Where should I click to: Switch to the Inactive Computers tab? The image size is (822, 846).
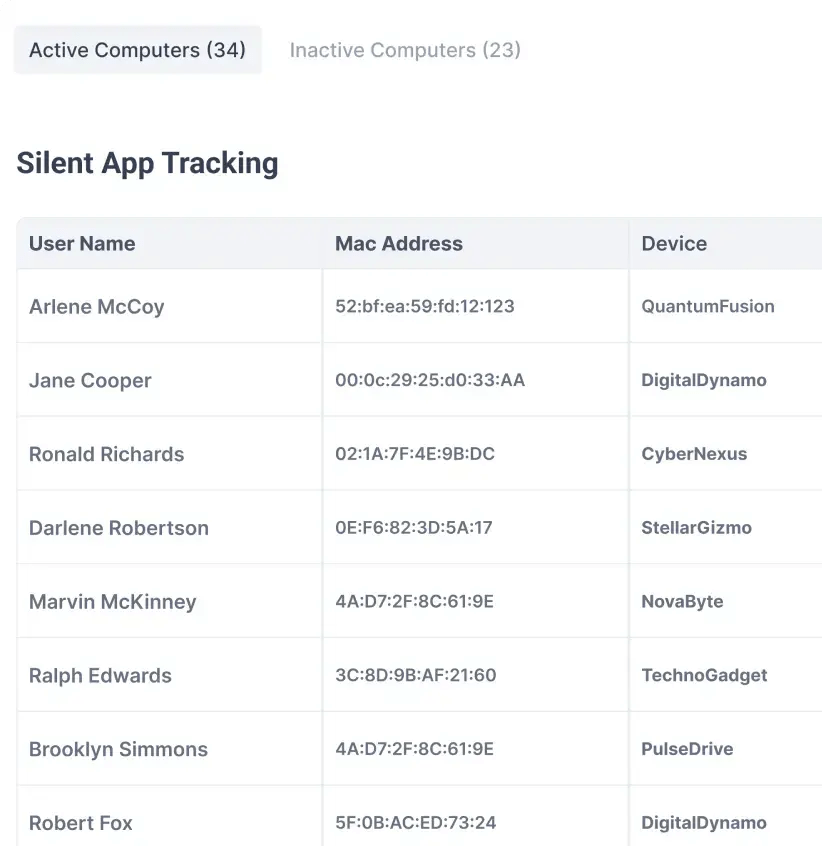405,50
